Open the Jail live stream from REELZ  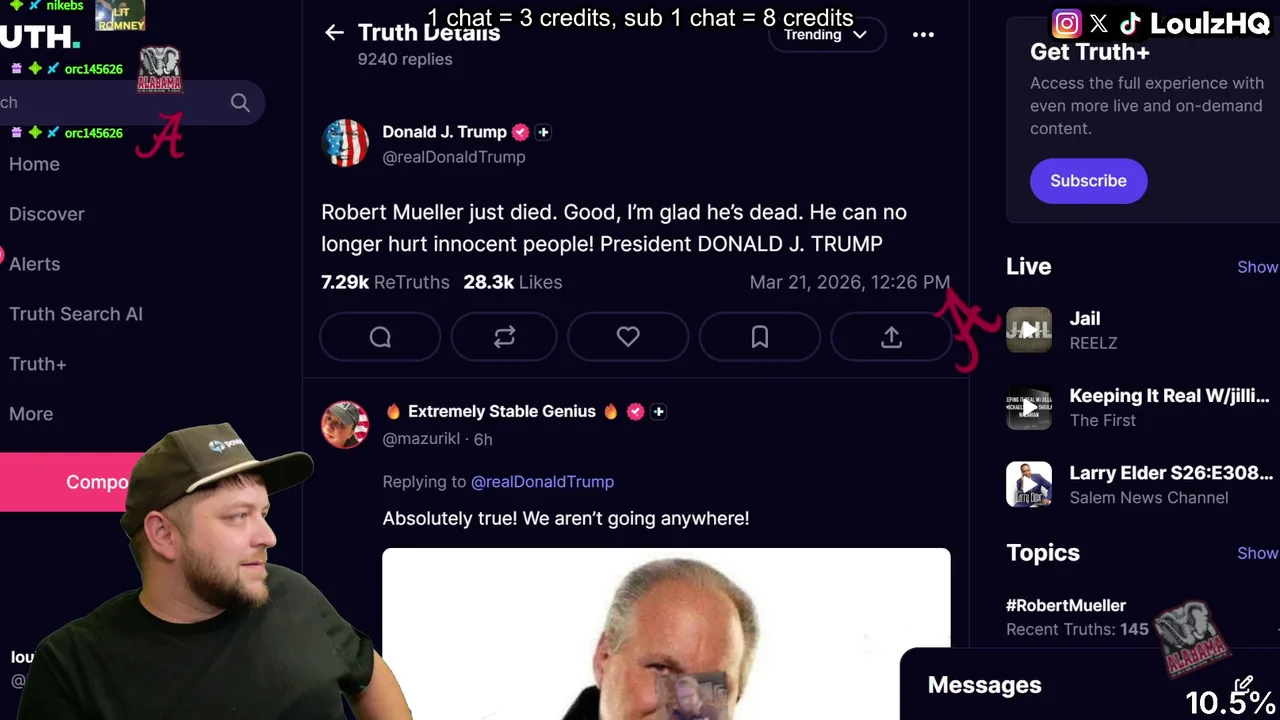click(1085, 329)
